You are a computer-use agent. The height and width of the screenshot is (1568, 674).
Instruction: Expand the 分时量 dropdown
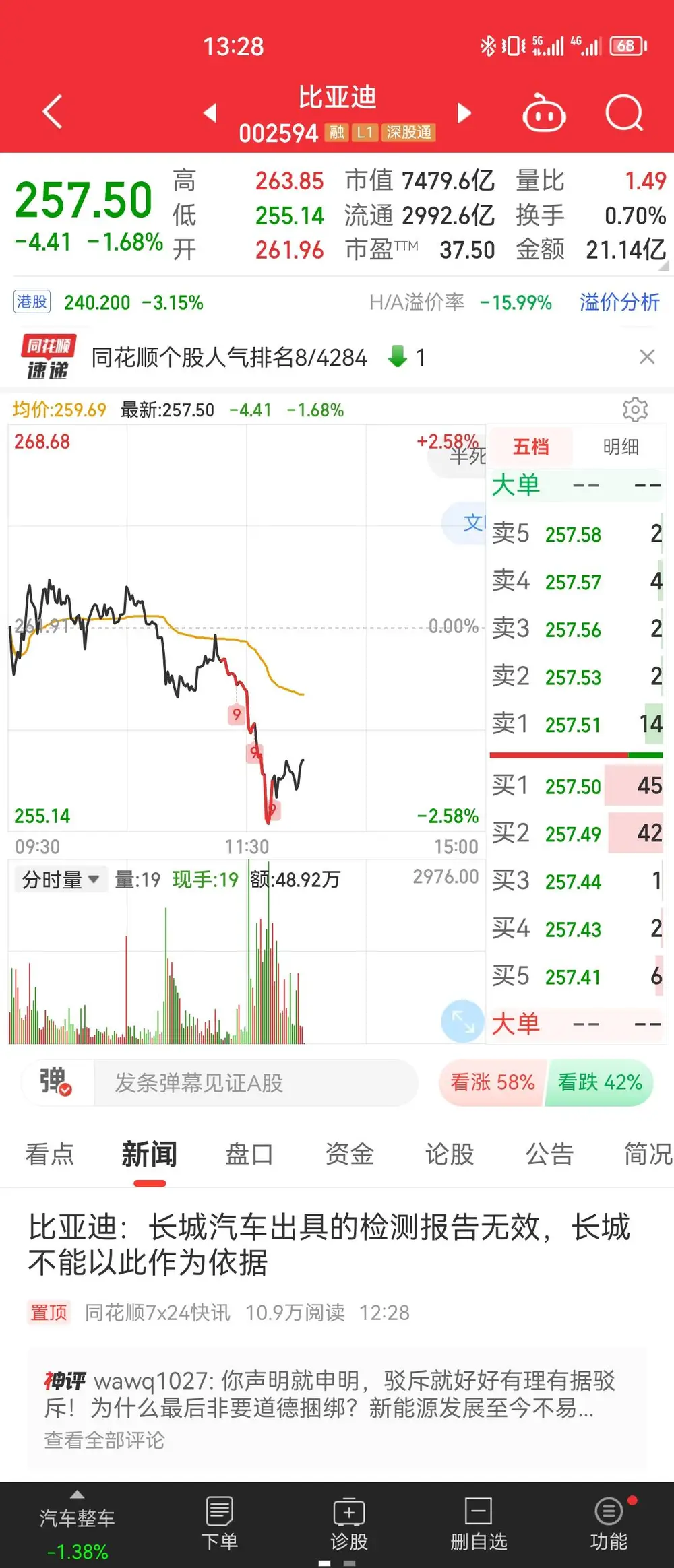(61, 879)
